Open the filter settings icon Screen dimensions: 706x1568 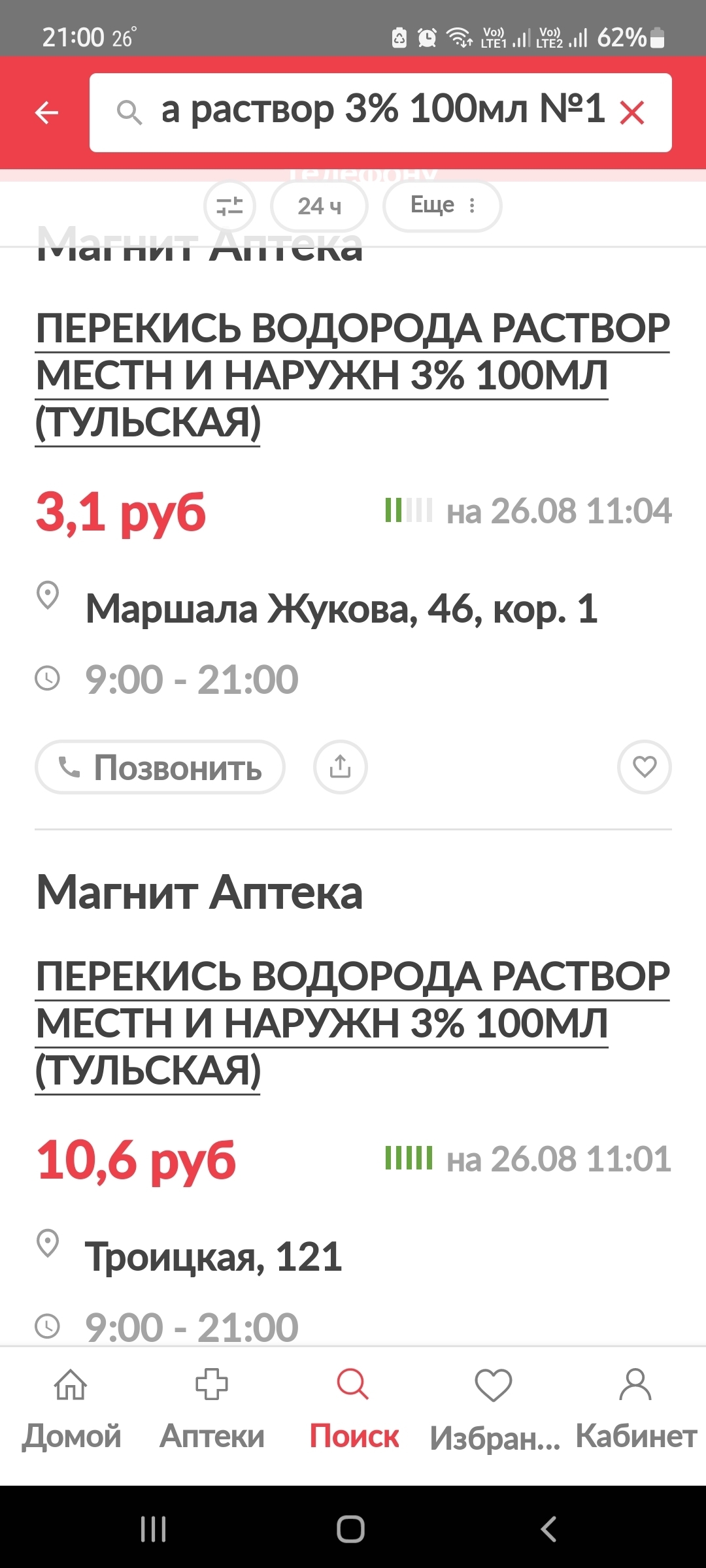coord(229,206)
